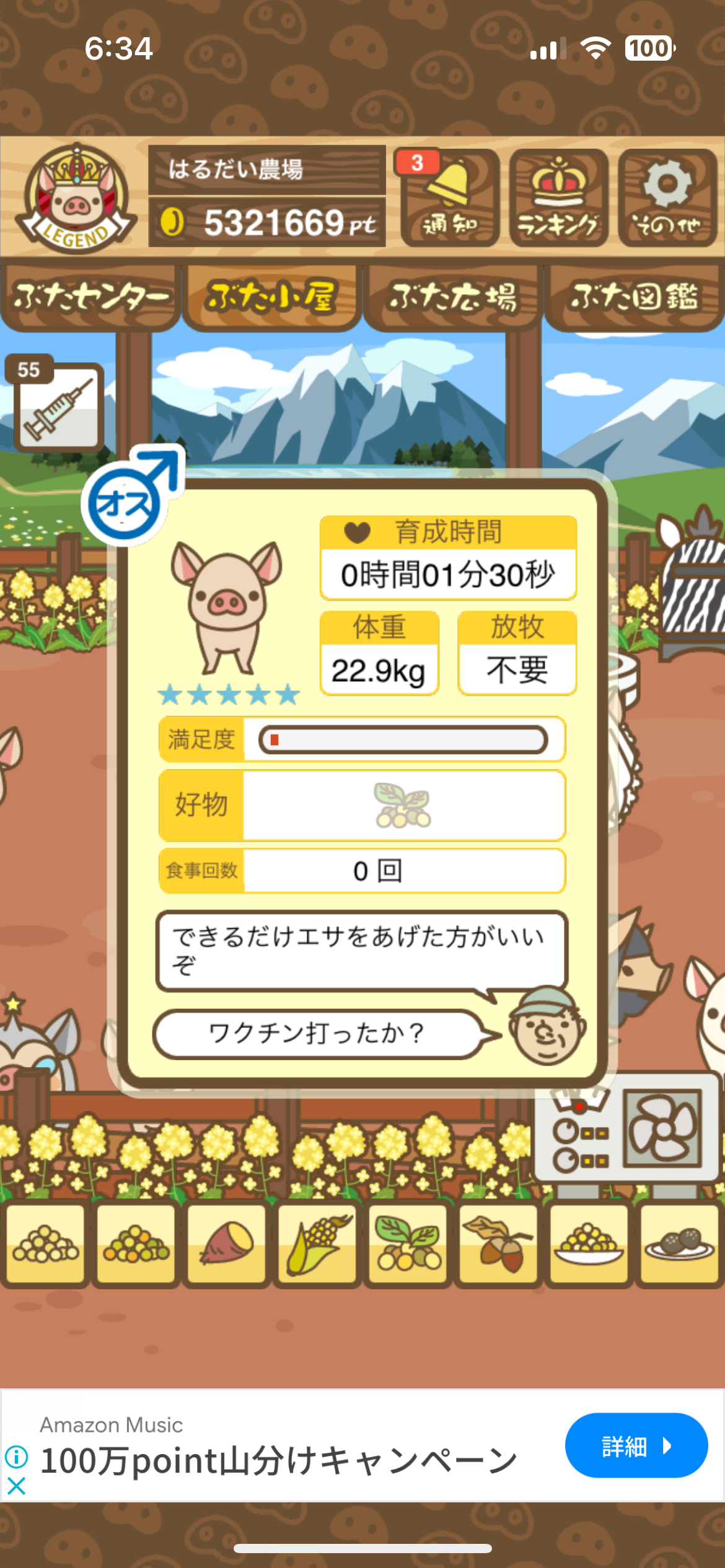This screenshot has width=725, height=1568.
Task: Open the その他 settings gear
Action: click(667, 198)
